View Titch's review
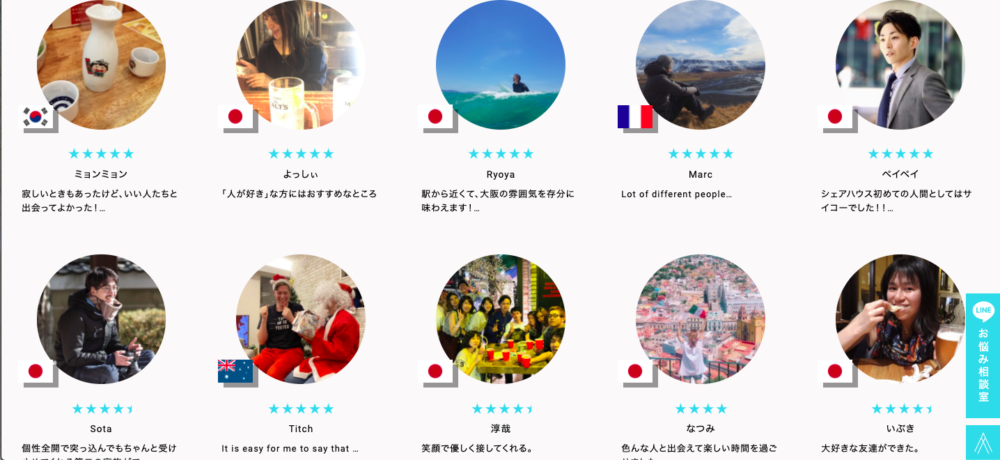 300,320
